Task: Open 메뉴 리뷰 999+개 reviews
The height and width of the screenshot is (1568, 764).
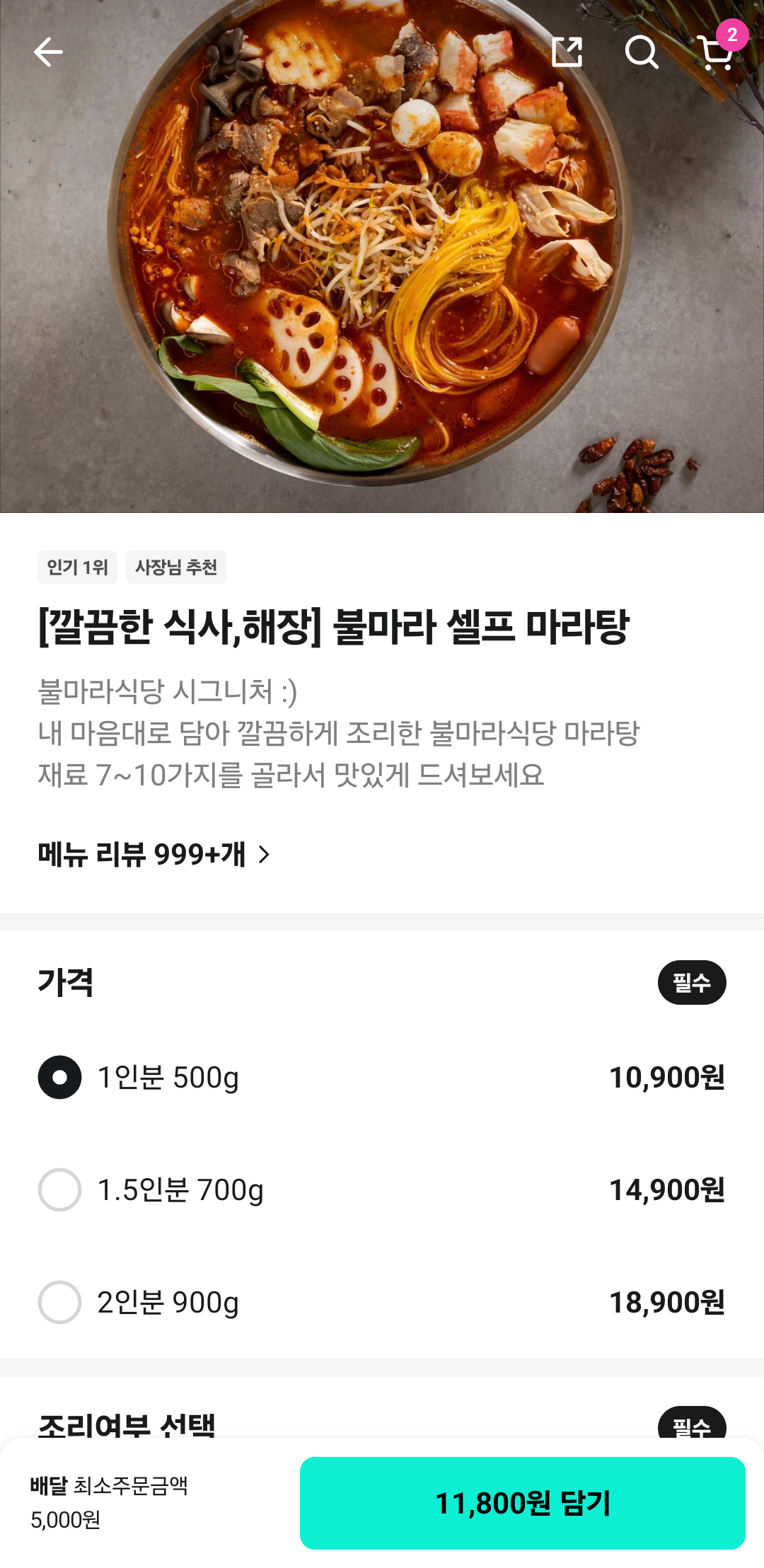Action: pos(154,854)
